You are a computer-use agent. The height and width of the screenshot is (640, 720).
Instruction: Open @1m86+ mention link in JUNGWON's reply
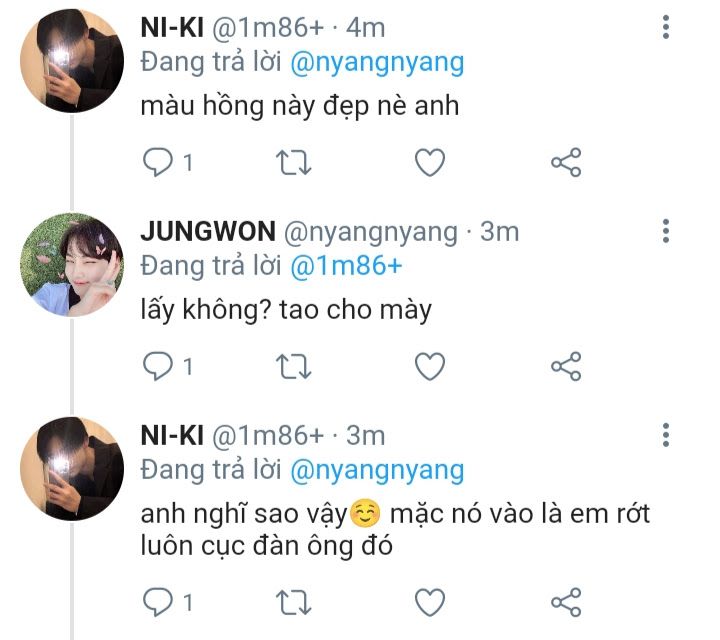(347, 267)
